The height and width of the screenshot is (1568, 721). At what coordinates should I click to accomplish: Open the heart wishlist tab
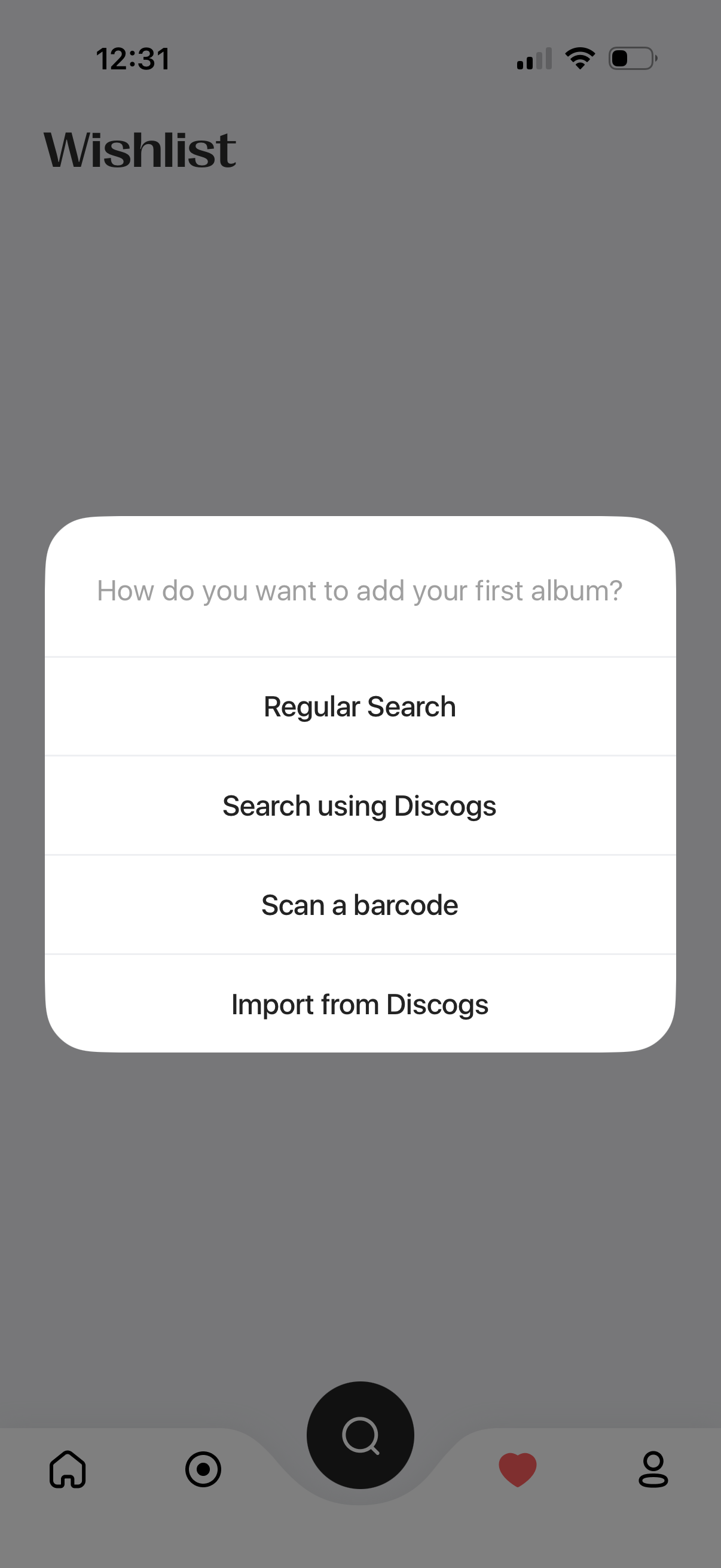(x=518, y=1469)
